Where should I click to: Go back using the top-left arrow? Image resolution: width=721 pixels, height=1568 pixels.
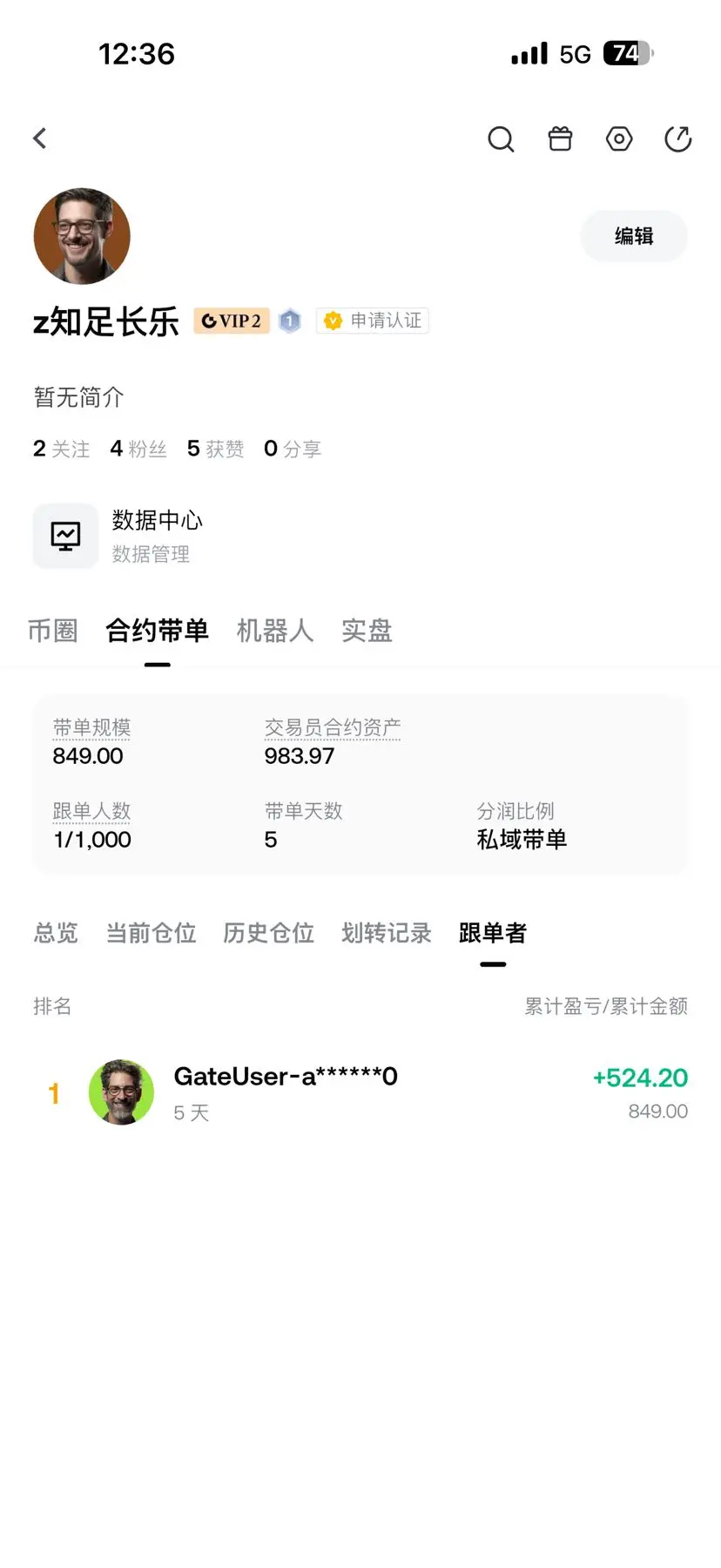tap(40, 139)
